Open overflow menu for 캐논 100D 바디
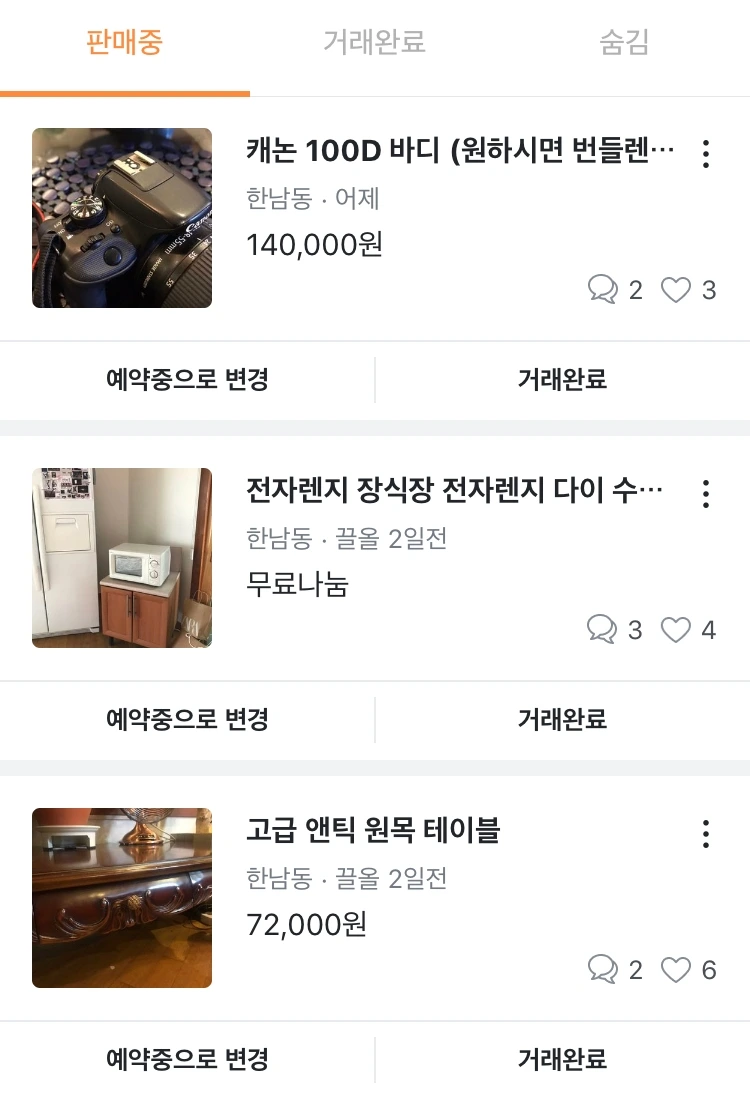Image resolution: width=750 pixels, height=1093 pixels. pos(706,154)
